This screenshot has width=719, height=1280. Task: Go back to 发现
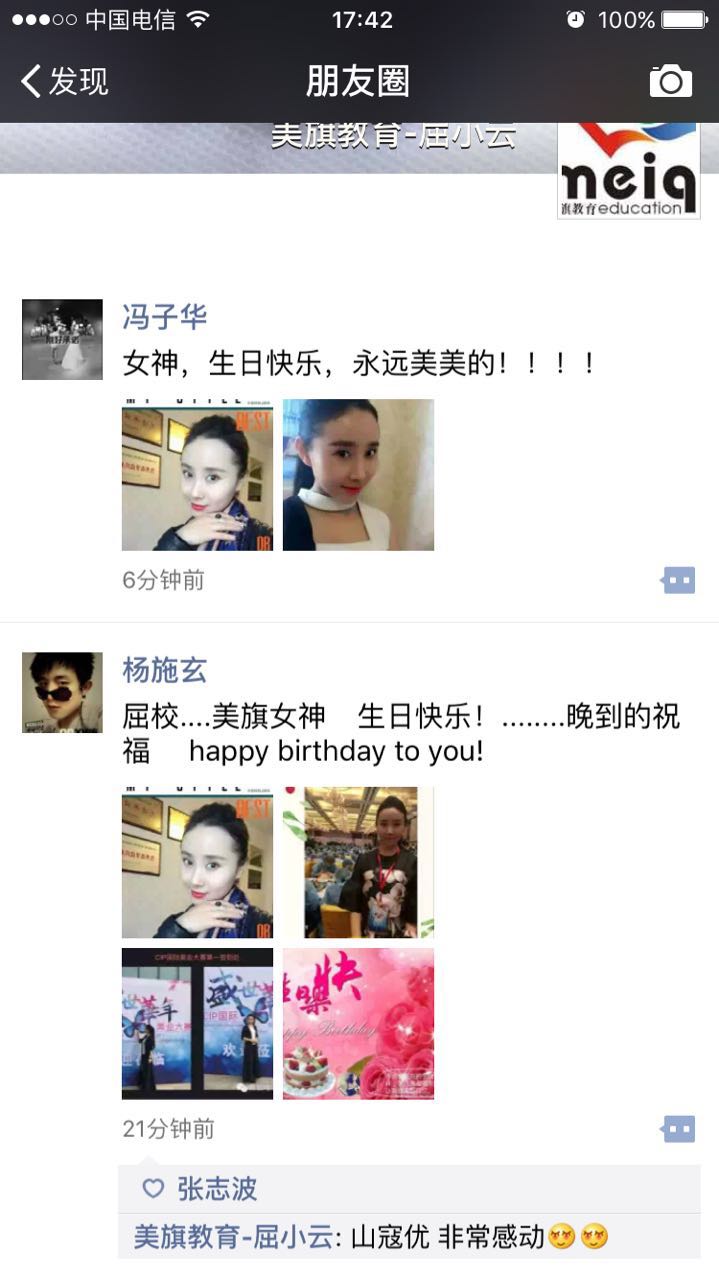point(65,81)
